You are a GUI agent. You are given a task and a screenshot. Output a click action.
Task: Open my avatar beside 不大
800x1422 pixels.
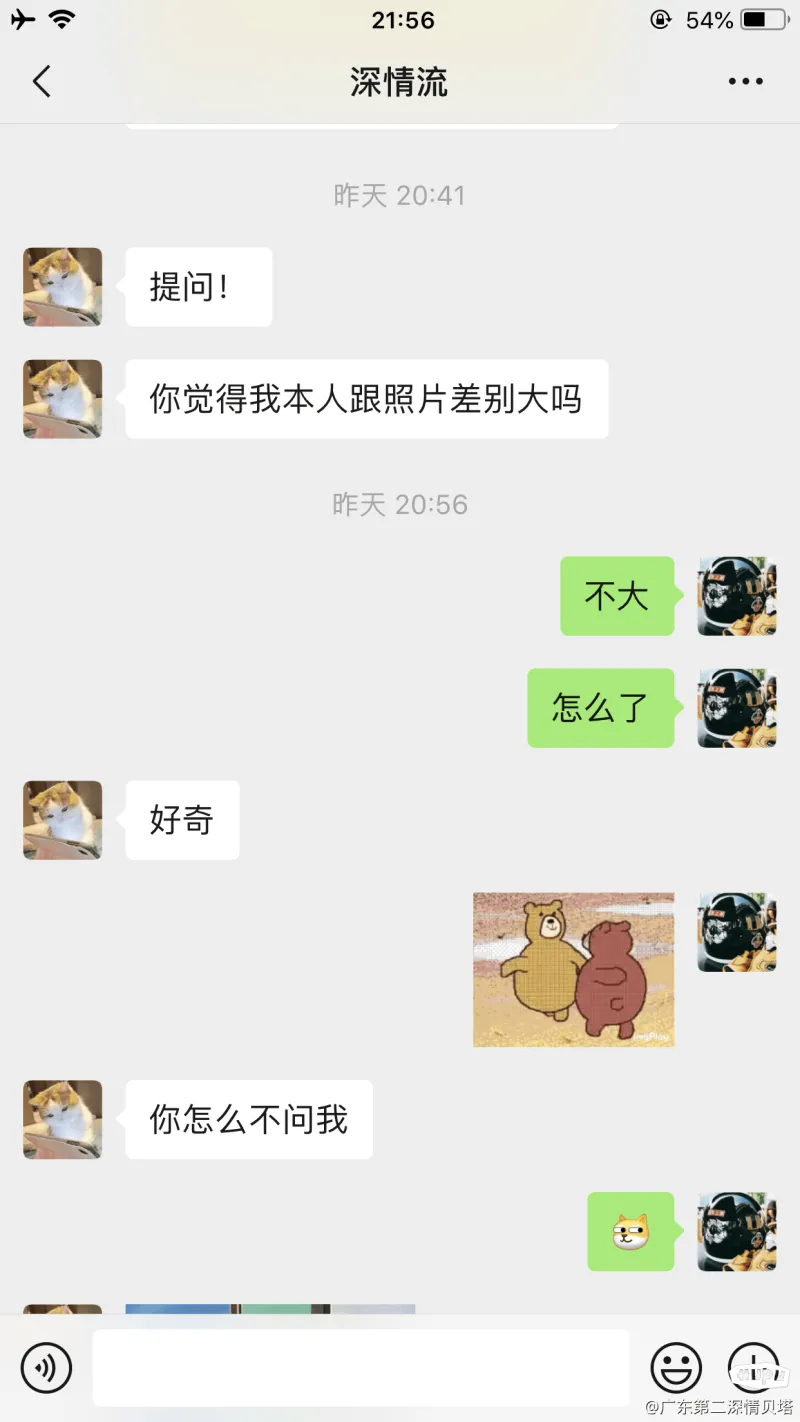(737, 596)
